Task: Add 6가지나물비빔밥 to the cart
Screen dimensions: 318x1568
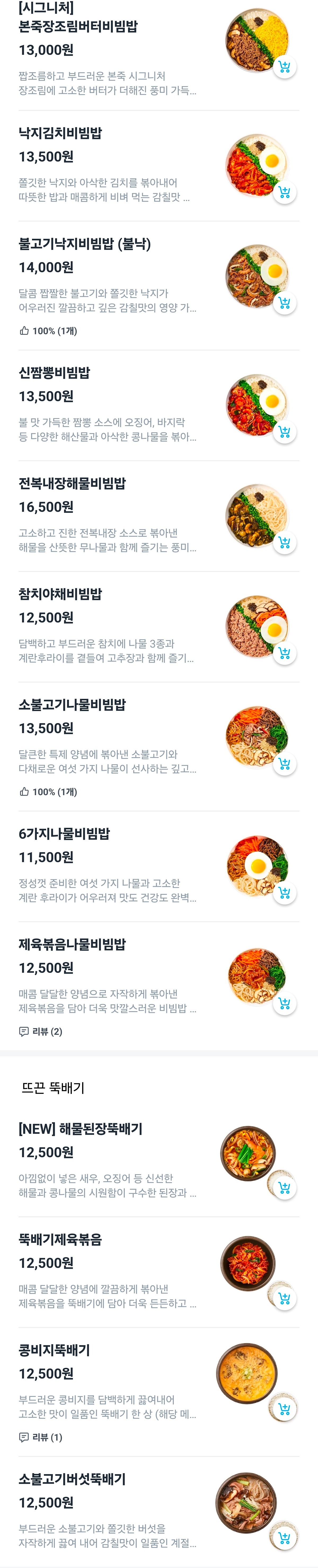Action: [x=284, y=893]
